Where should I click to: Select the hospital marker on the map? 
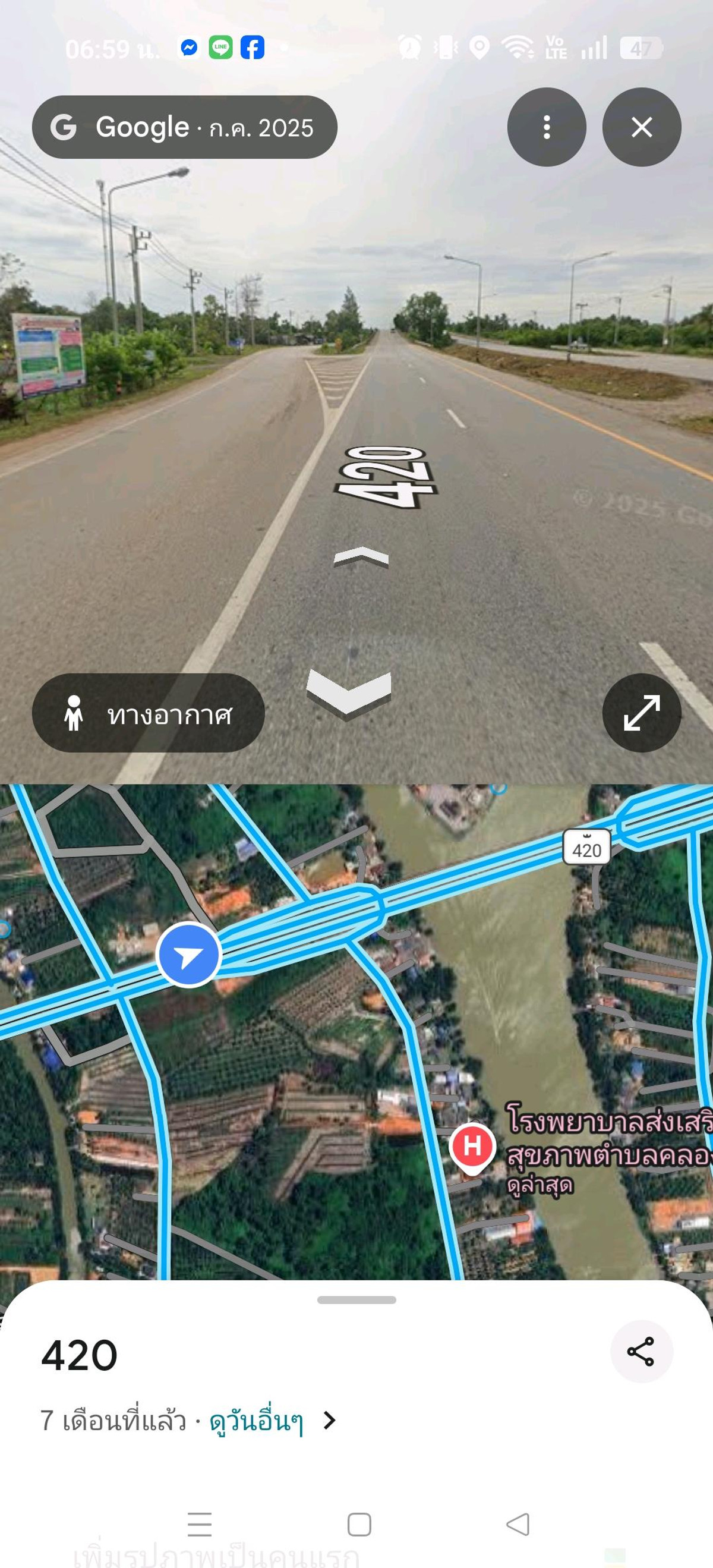click(x=472, y=1145)
